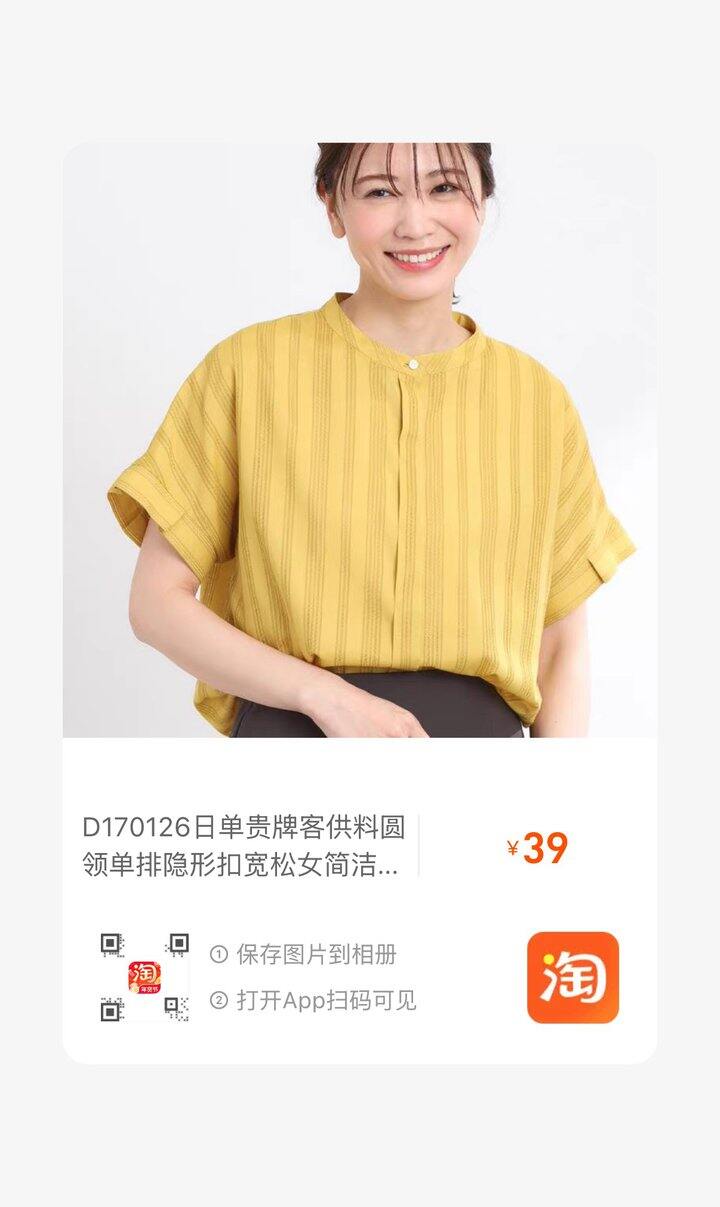Select the price text 39
This screenshot has height=1207, width=720.
click(x=548, y=847)
